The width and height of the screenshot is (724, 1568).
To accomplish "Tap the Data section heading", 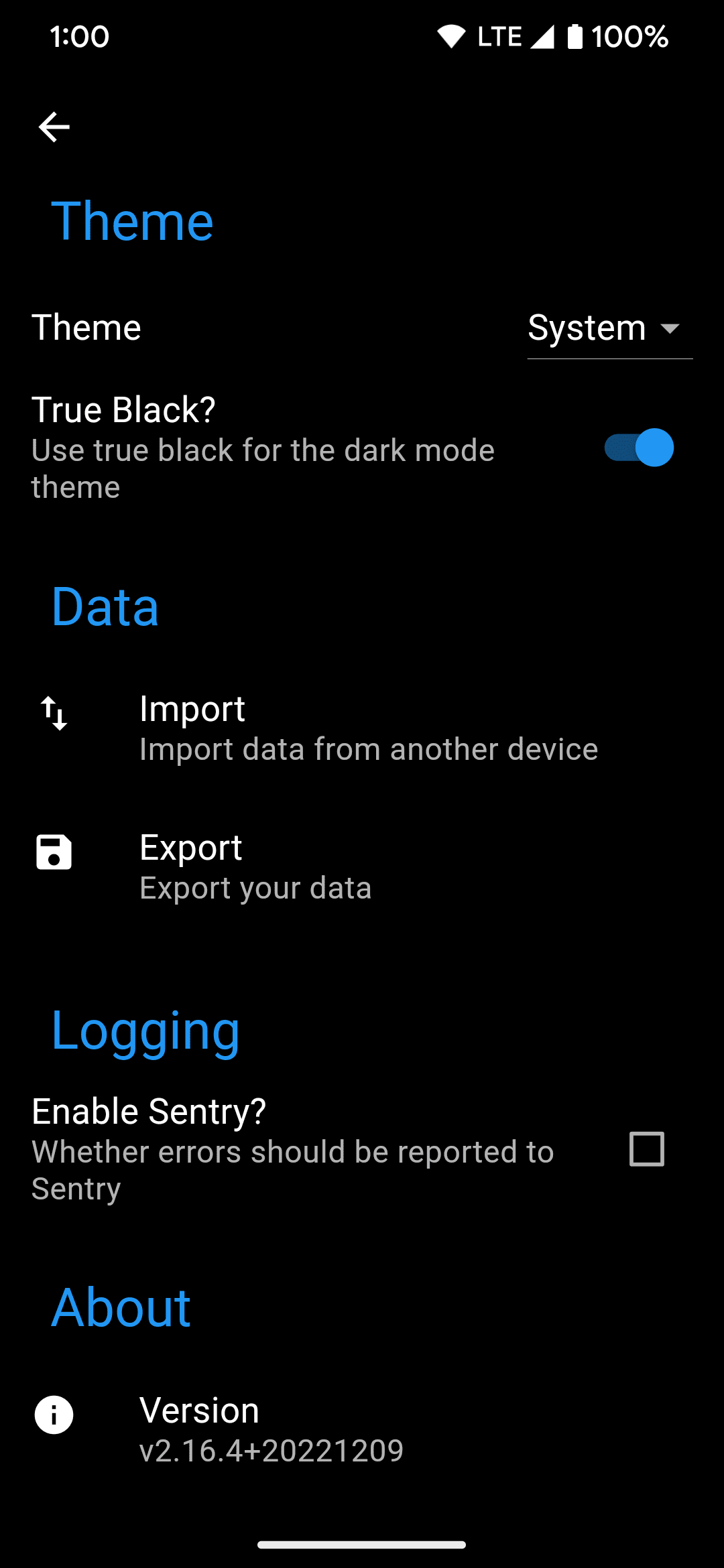I will point(105,606).
